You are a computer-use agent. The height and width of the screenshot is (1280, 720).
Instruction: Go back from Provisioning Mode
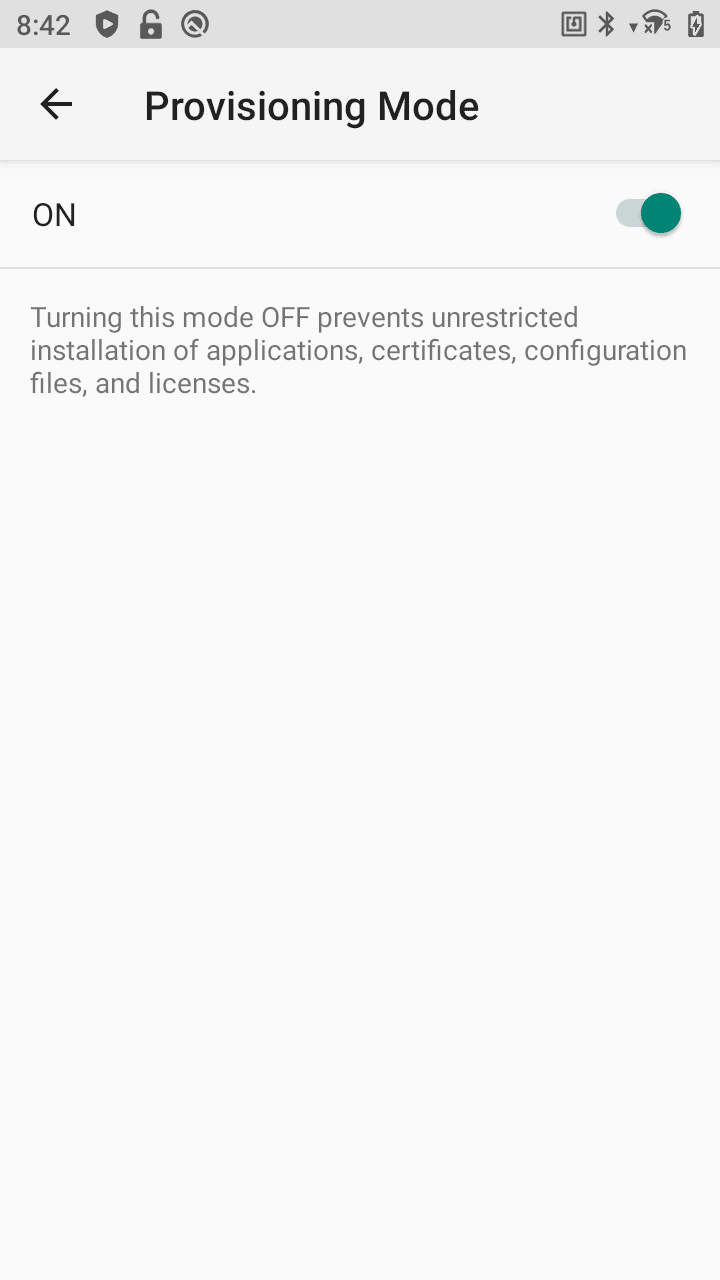tap(56, 104)
